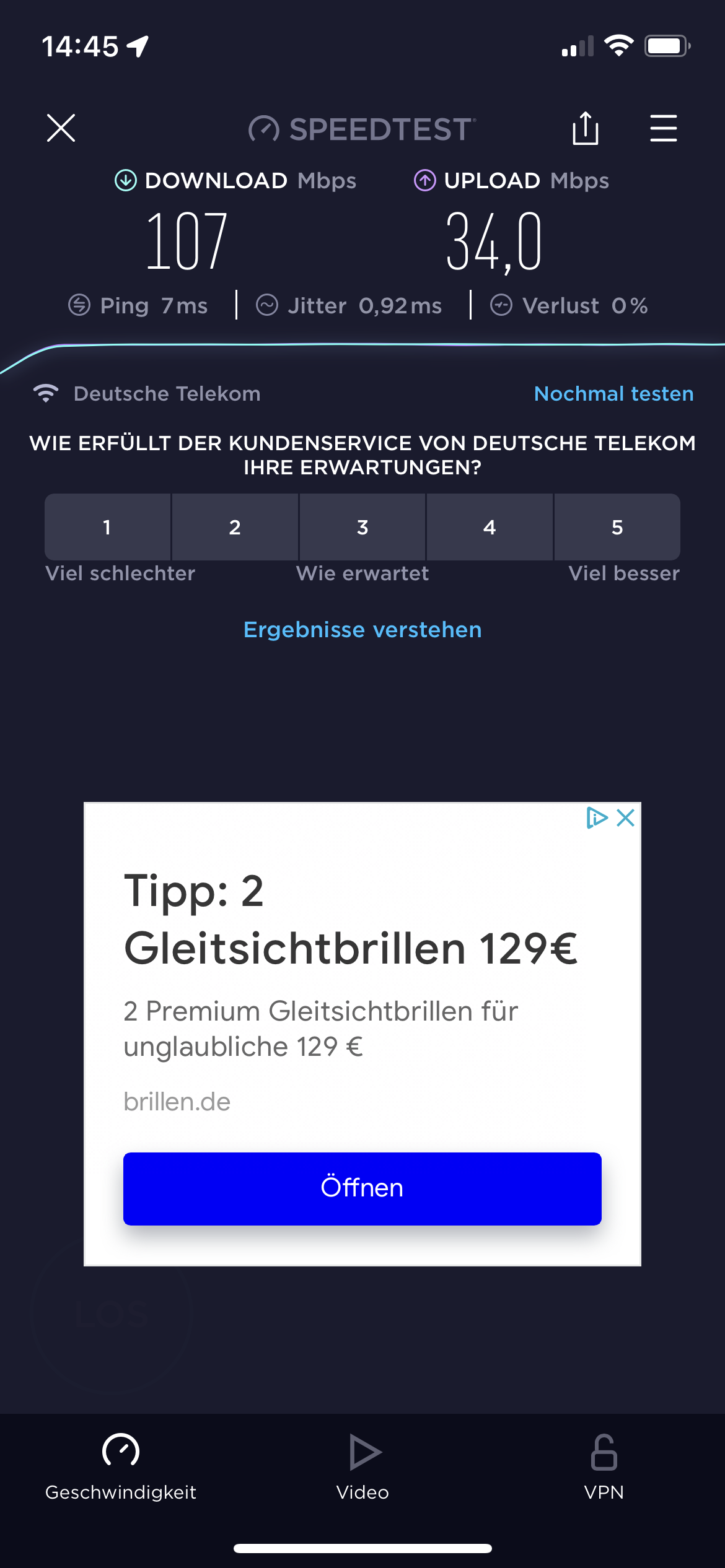
Task: Dismiss the brillen.de ad
Action: [626, 818]
